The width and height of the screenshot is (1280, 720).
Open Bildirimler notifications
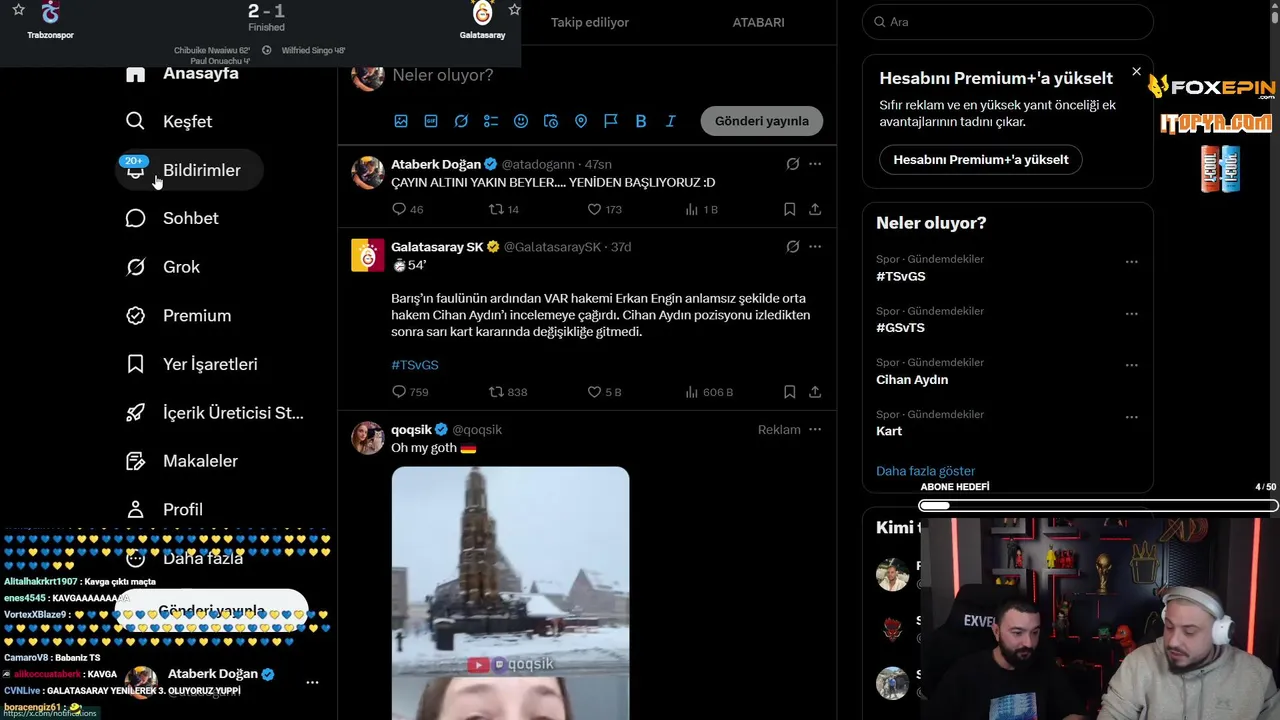click(200, 170)
